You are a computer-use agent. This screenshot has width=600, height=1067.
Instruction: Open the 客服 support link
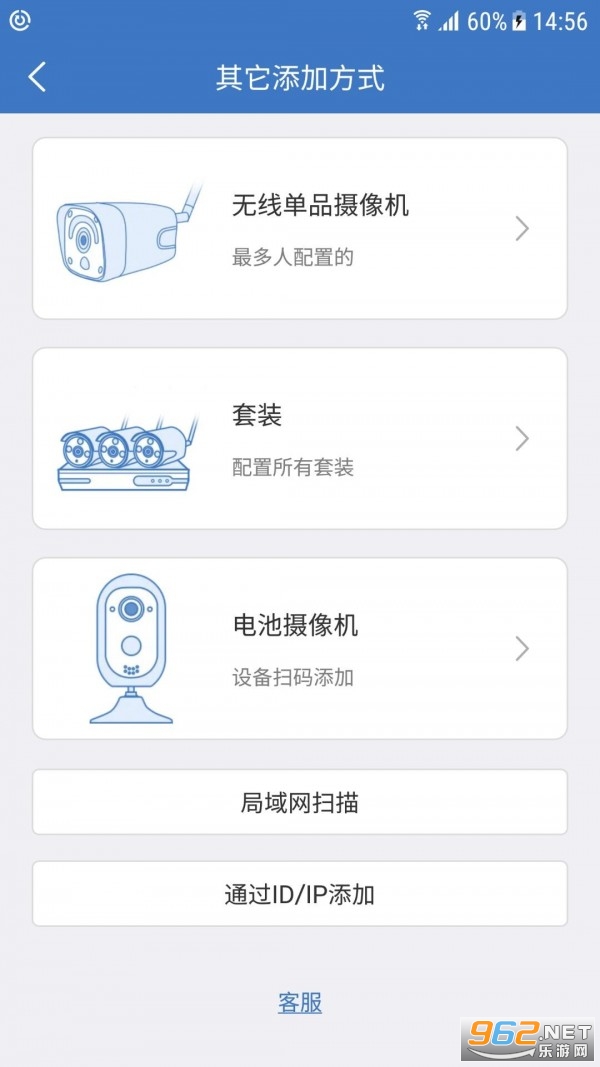(300, 1003)
